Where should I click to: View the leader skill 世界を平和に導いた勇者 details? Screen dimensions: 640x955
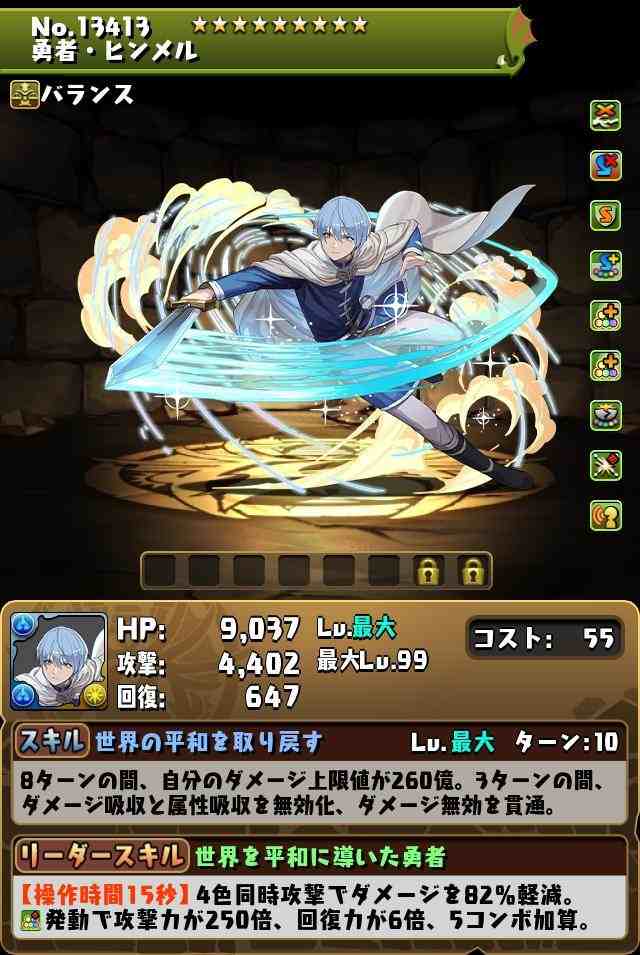click(318, 856)
